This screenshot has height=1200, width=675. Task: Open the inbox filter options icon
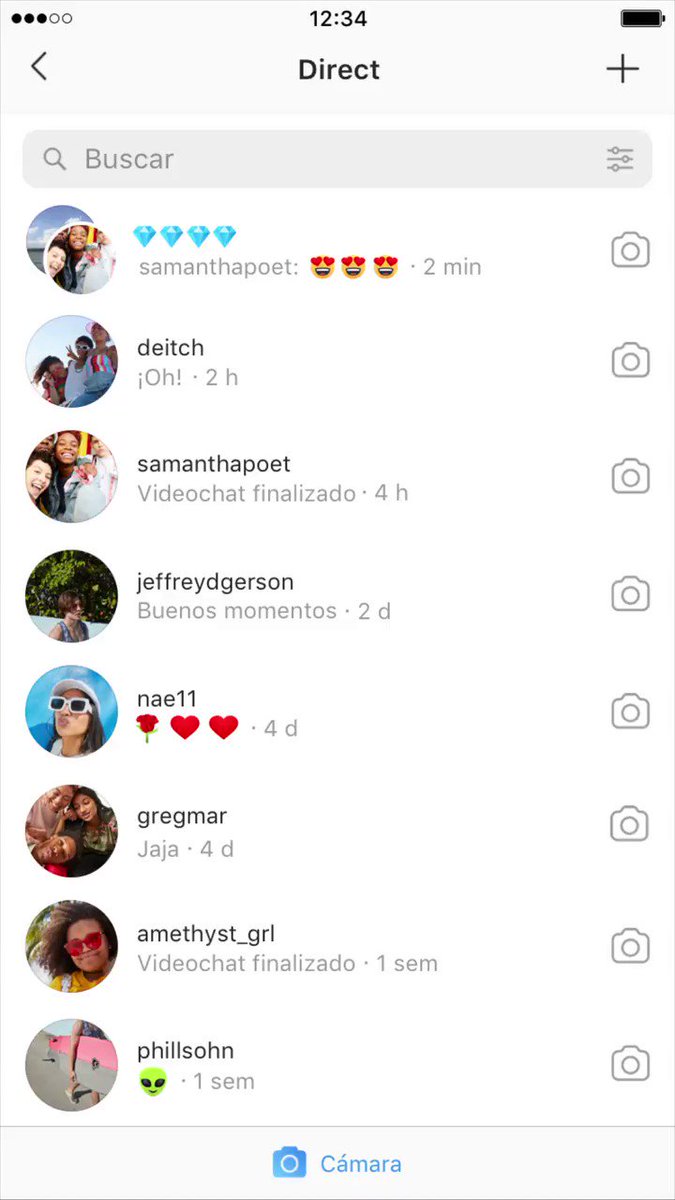pyautogui.click(x=620, y=159)
